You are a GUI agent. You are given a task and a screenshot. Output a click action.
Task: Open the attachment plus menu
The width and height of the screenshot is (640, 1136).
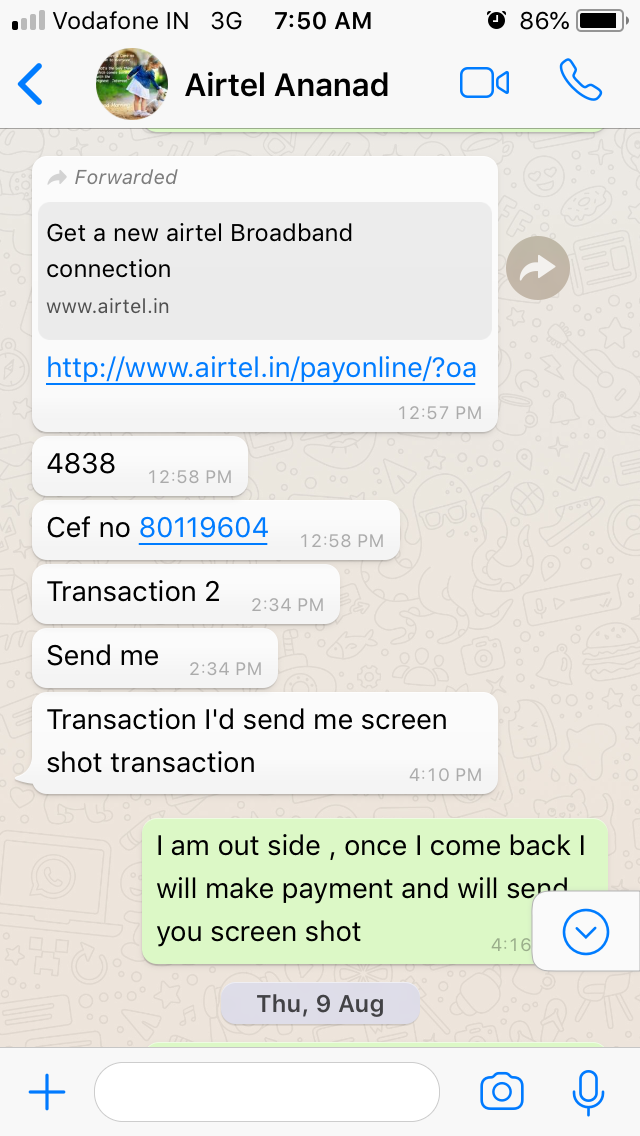pos(47,1092)
